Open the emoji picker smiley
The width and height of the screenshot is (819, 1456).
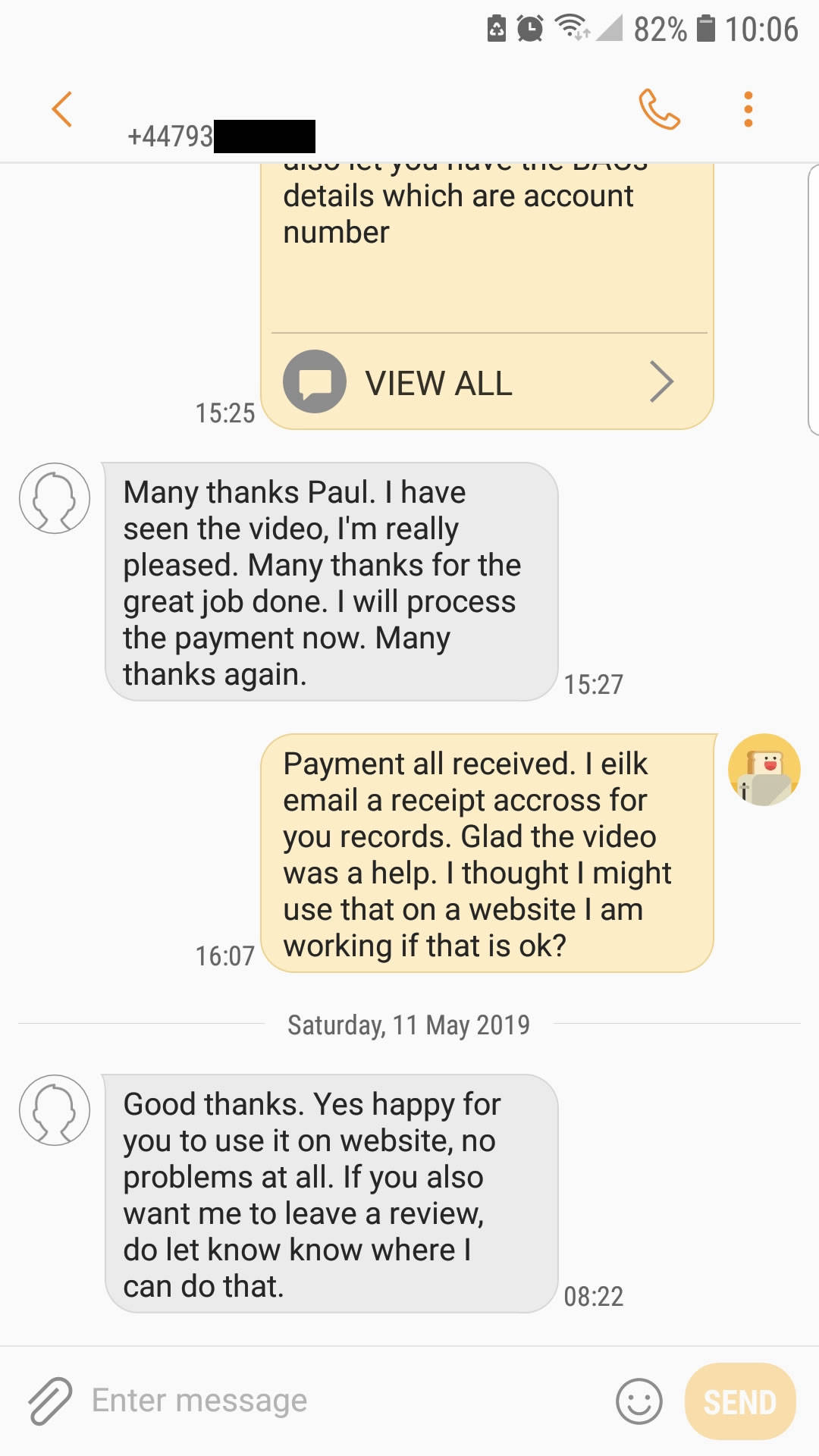(x=639, y=1401)
